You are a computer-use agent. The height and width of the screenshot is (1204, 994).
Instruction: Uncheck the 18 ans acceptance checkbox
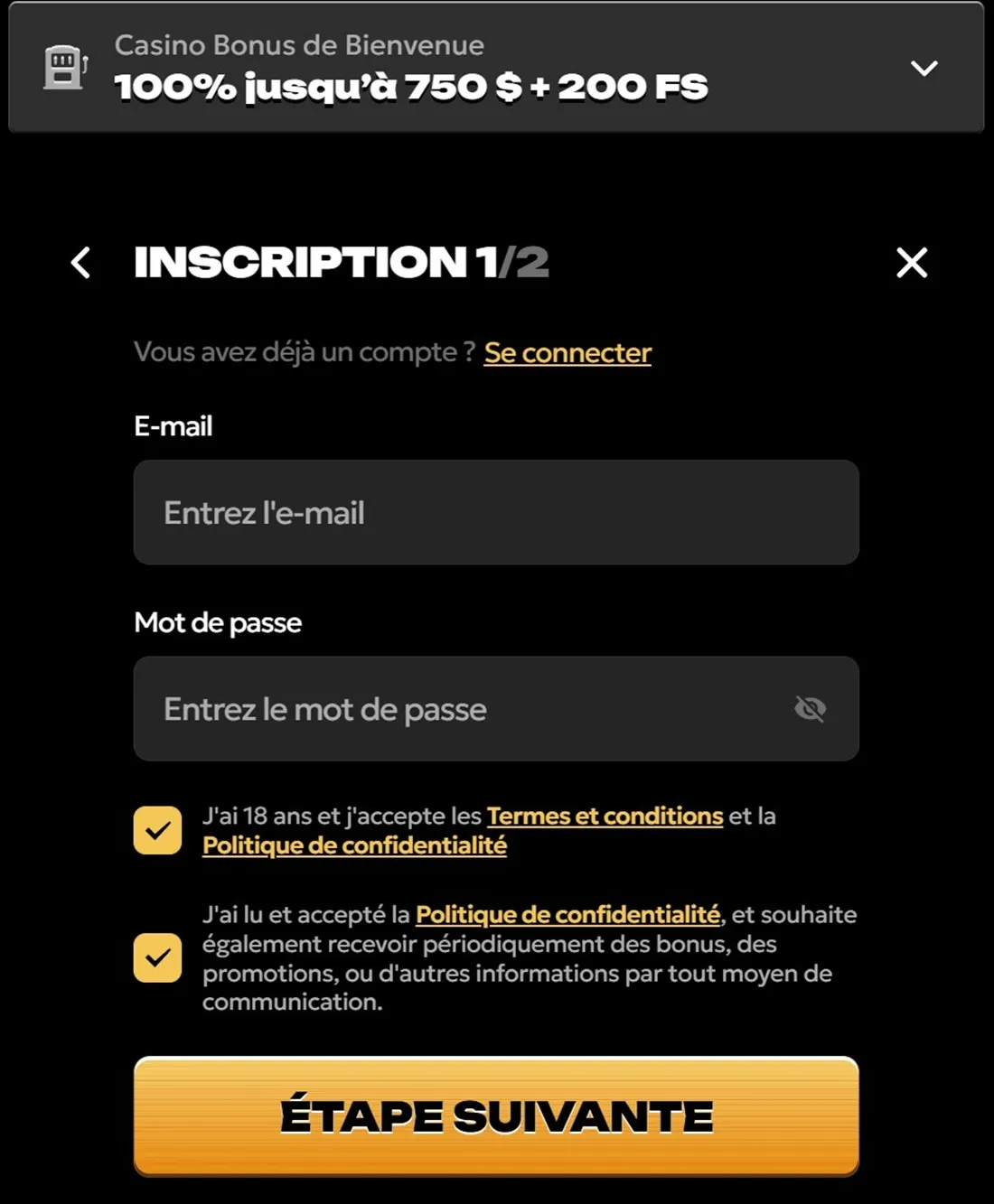point(157,830)
